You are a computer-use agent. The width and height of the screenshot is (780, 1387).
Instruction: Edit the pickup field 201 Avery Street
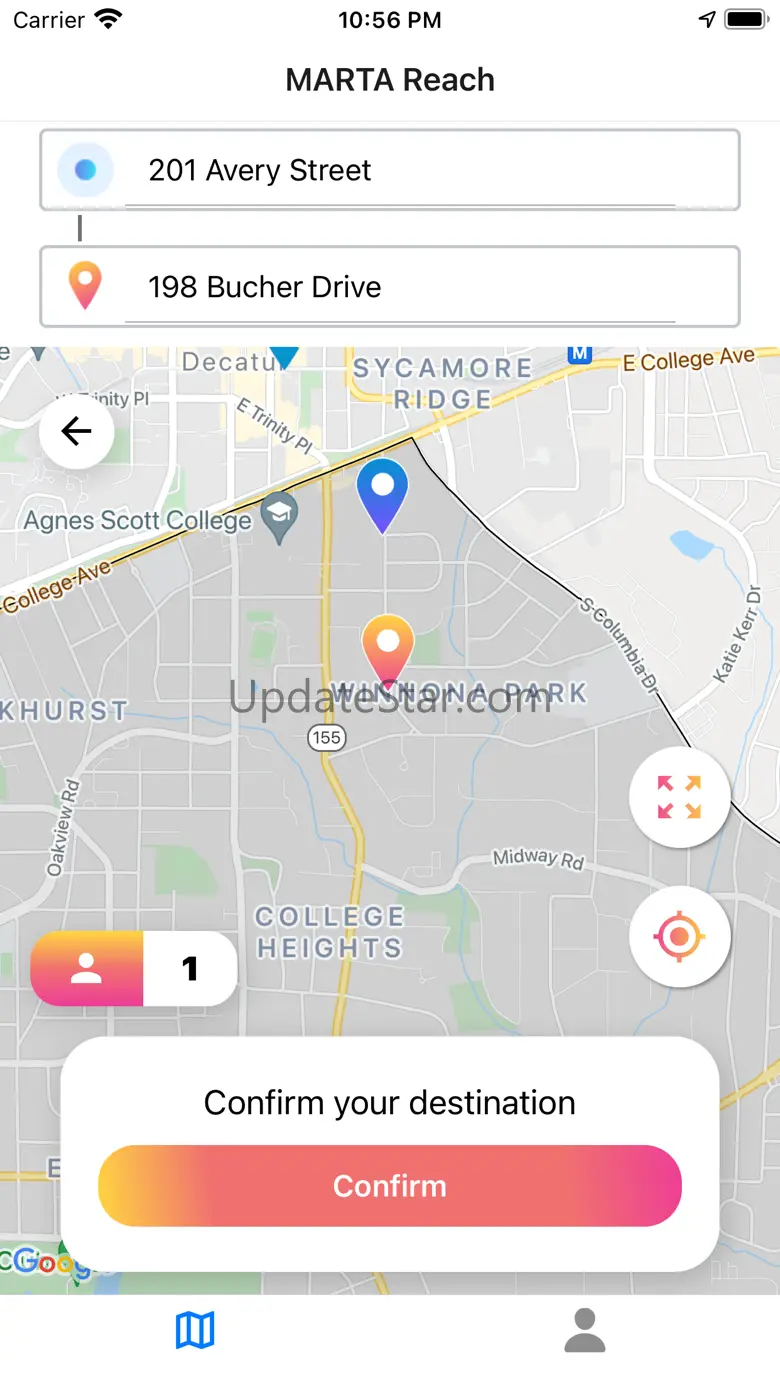(390, 170)
